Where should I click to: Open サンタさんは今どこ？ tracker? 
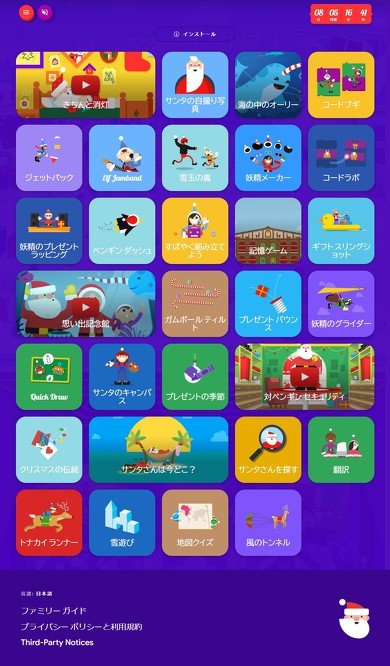[158, 450]
